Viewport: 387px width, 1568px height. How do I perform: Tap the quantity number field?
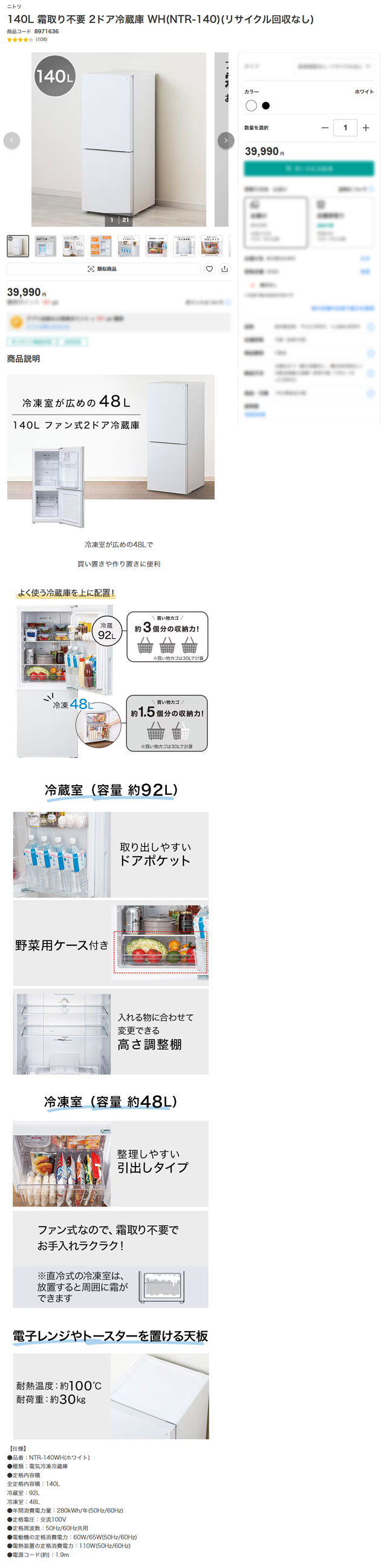(x=345, y=128)
